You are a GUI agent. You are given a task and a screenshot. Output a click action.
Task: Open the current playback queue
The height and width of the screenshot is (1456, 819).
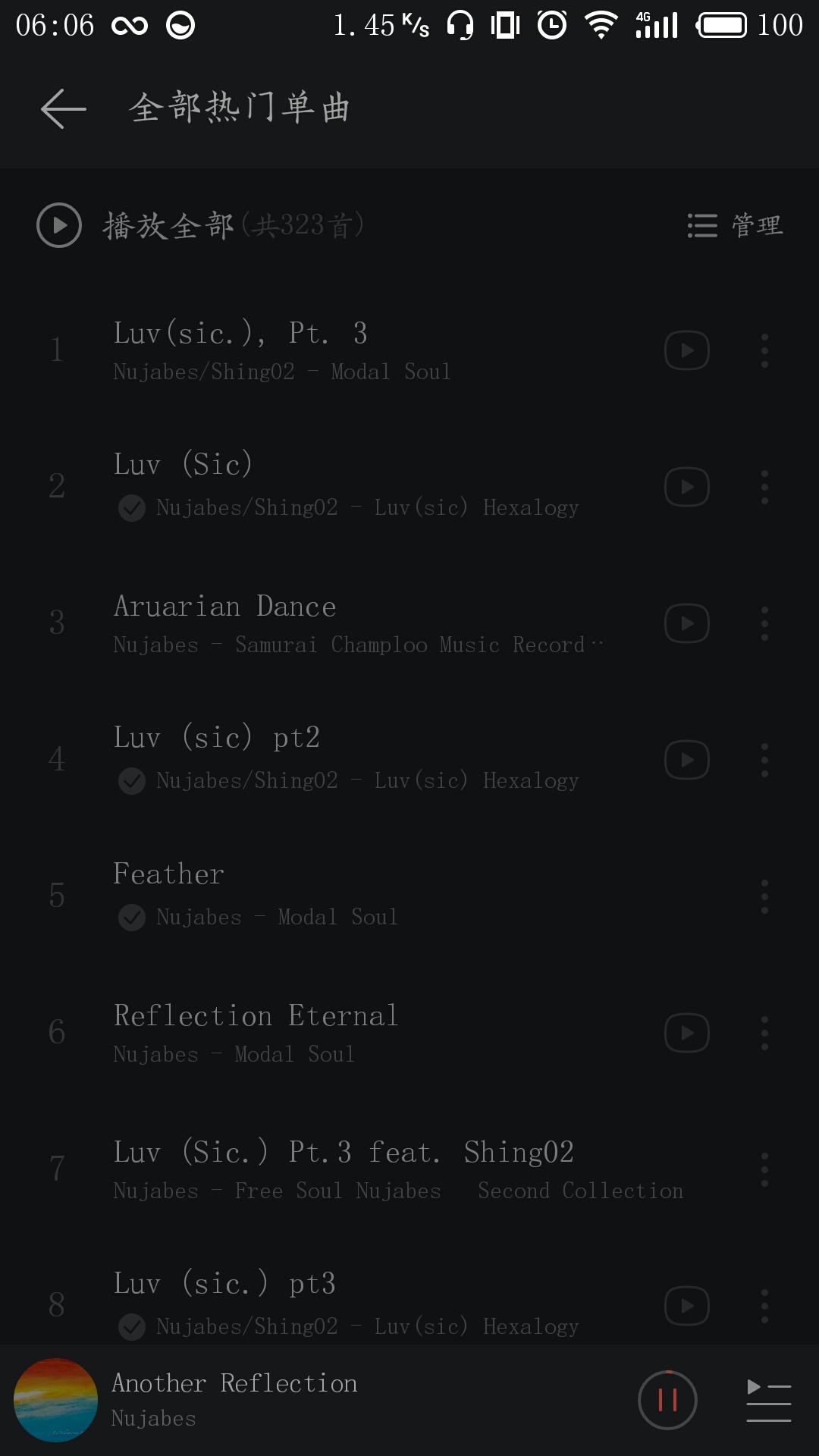(769, 1400)
